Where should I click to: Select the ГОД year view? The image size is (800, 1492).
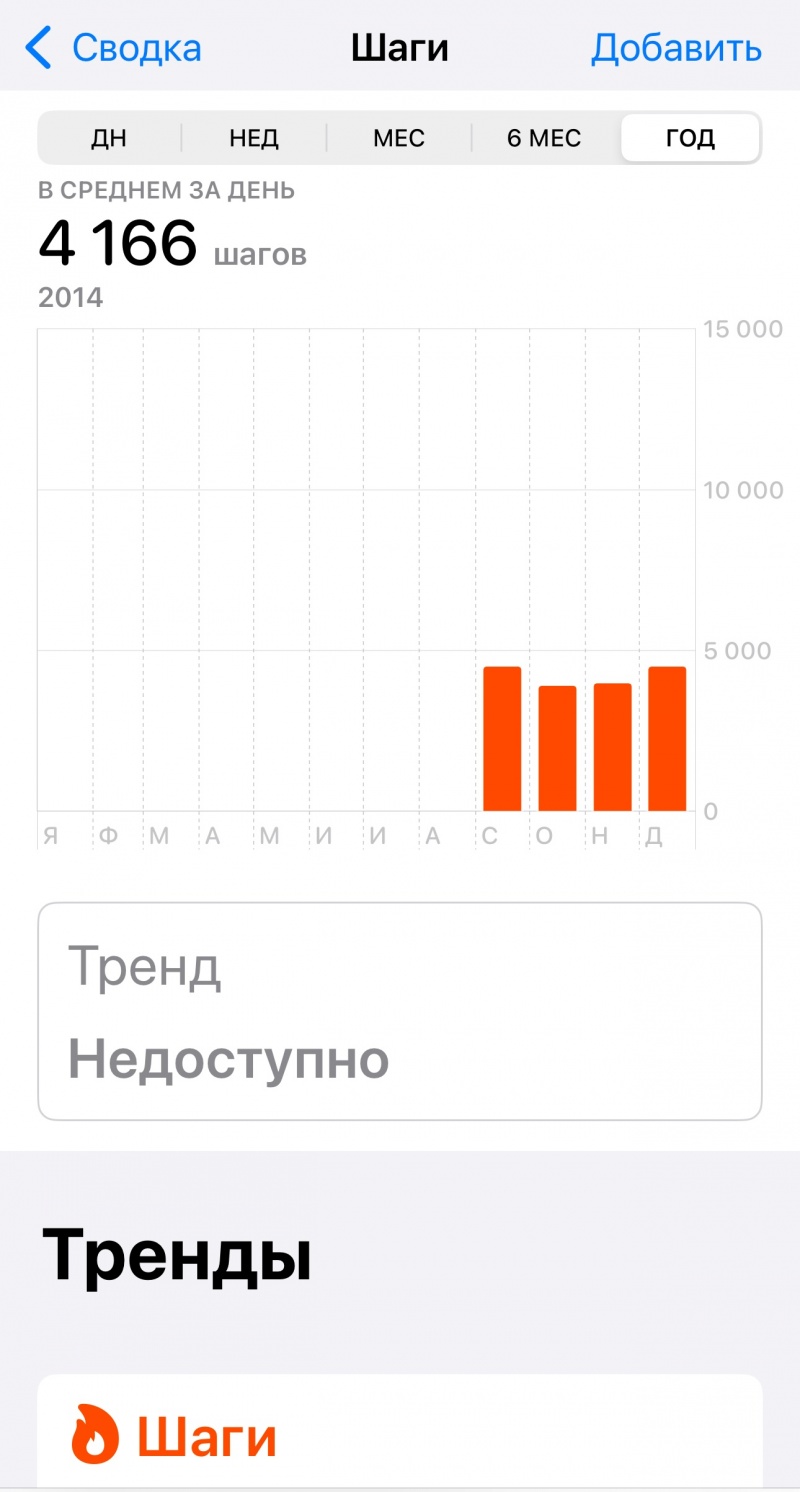click(690, 138)
